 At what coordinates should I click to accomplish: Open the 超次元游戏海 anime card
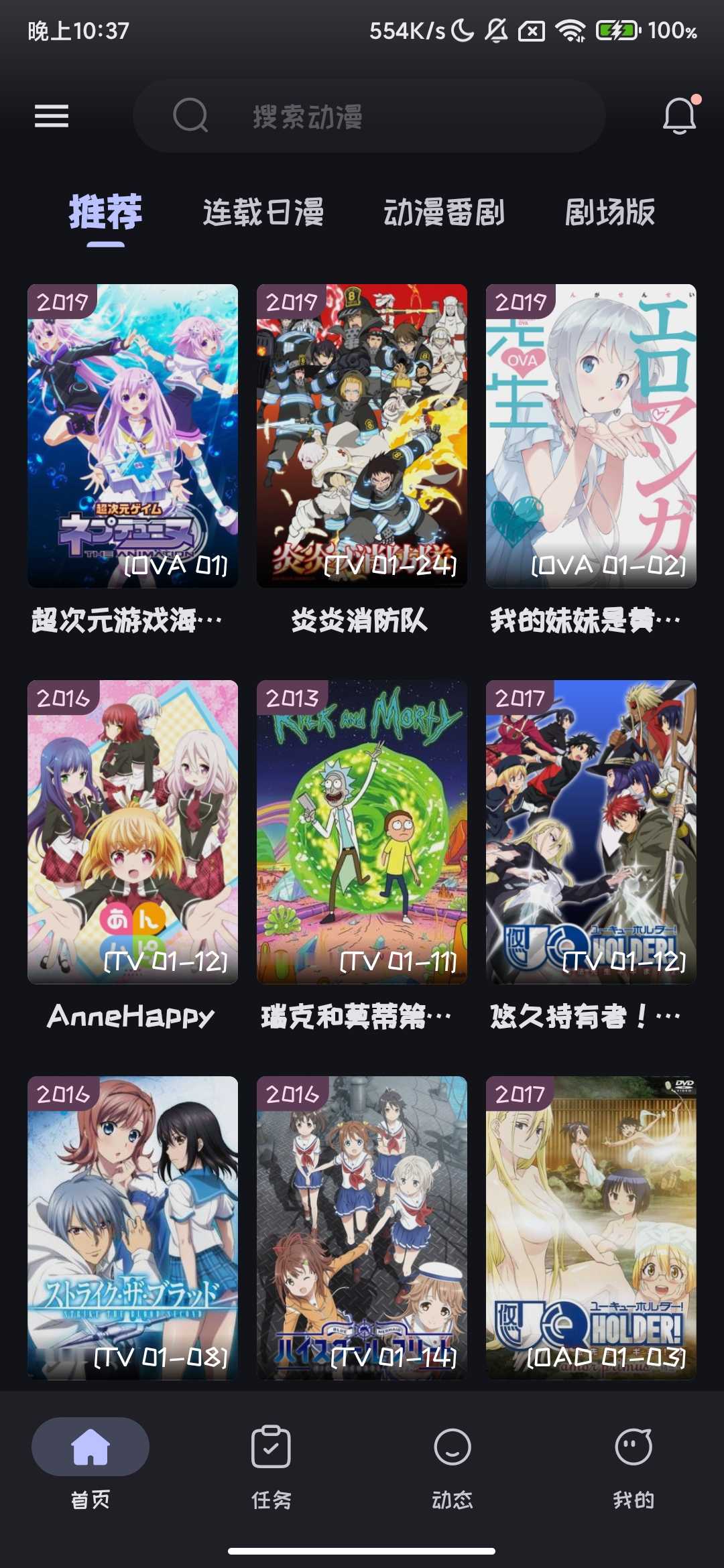(133, 436)
